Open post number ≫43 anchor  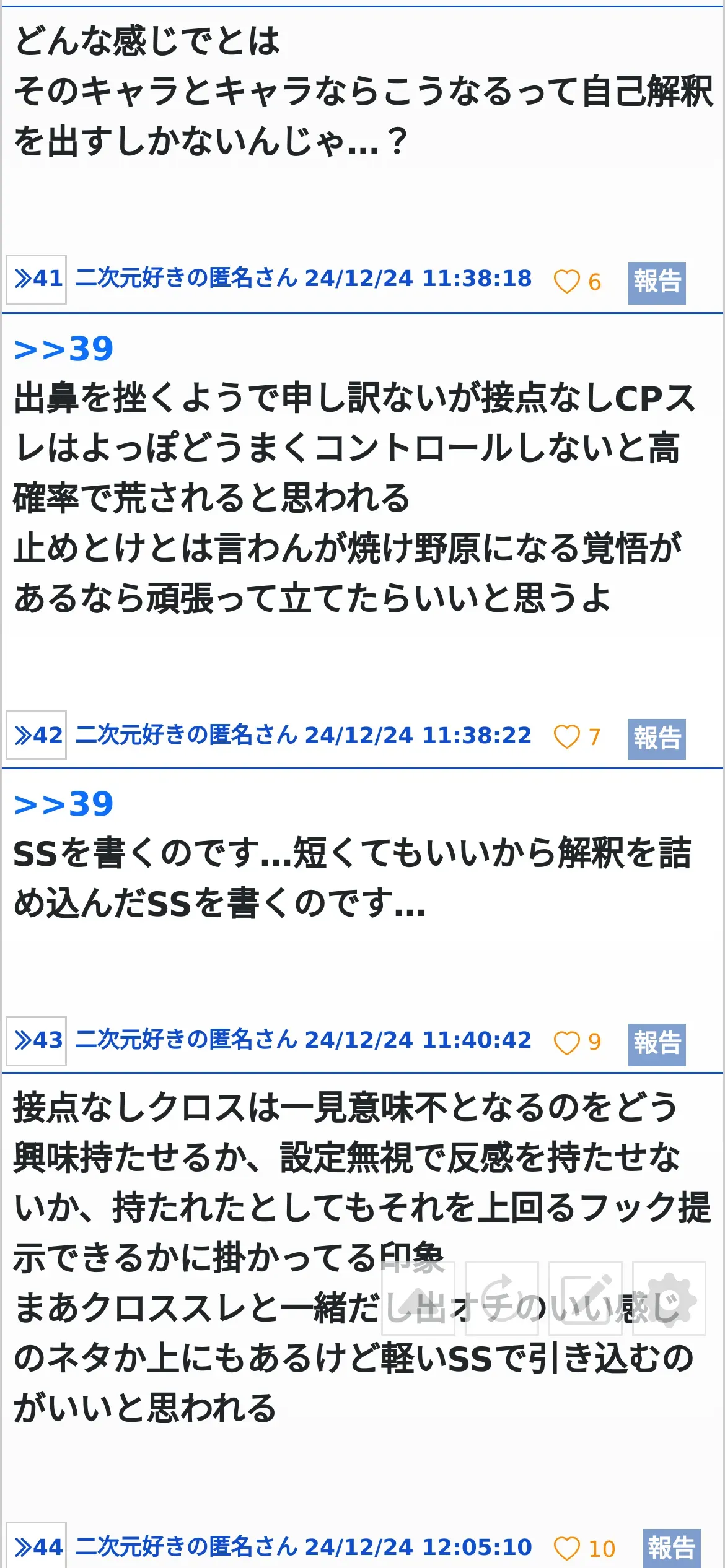pos(37,1040)
